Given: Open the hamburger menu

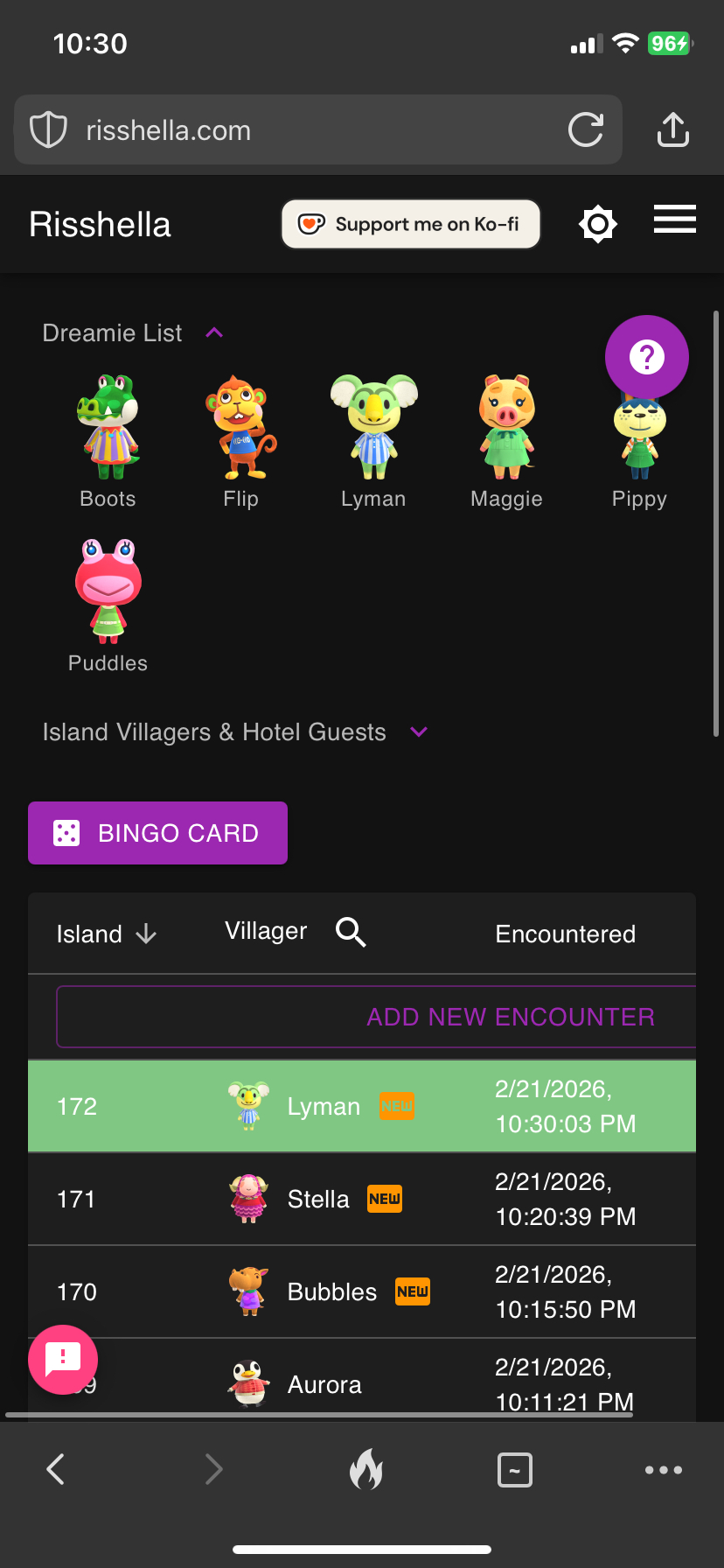Looking at the screenshot, I should 674,220.
